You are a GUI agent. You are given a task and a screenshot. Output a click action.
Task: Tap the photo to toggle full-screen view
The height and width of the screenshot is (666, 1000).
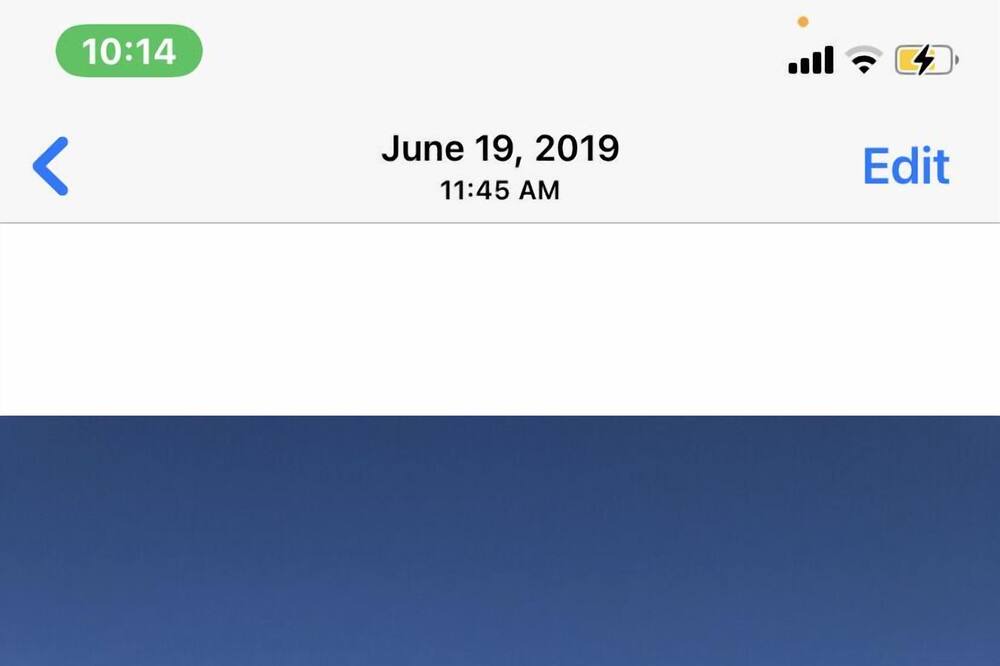tap(500, 540)
